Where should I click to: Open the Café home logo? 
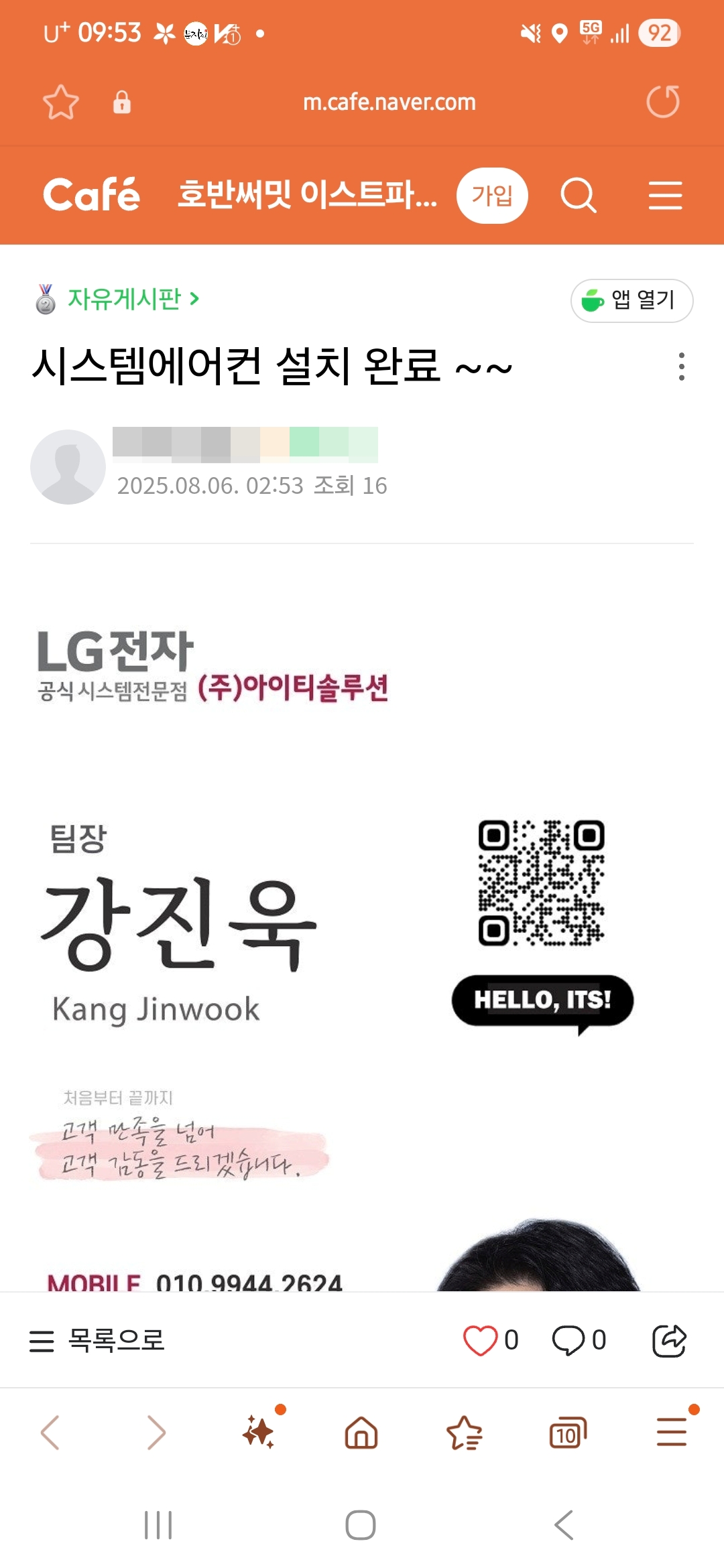click(x=91, y=195)
